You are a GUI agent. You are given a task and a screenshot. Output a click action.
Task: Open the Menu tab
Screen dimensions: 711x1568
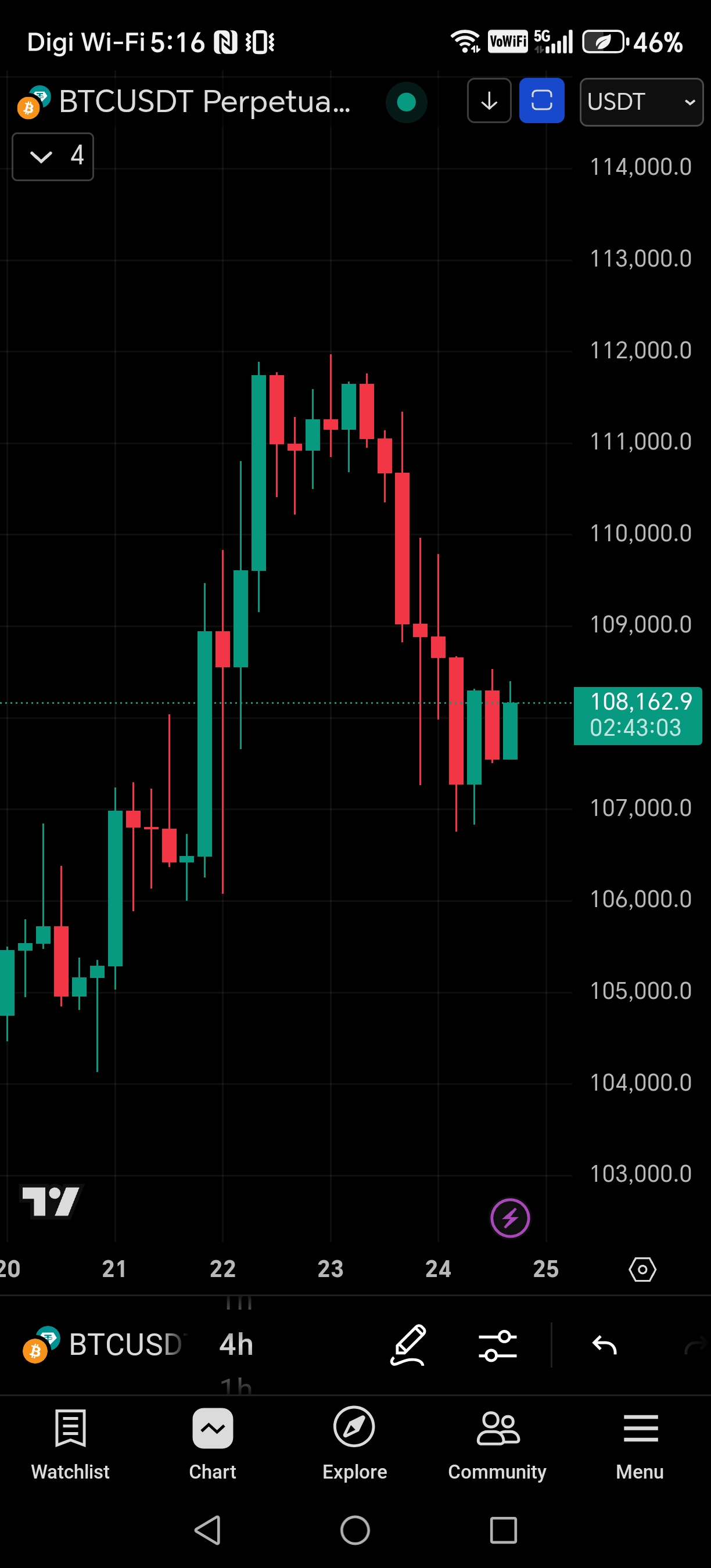pyautogui.click(x=640, y=1443)
